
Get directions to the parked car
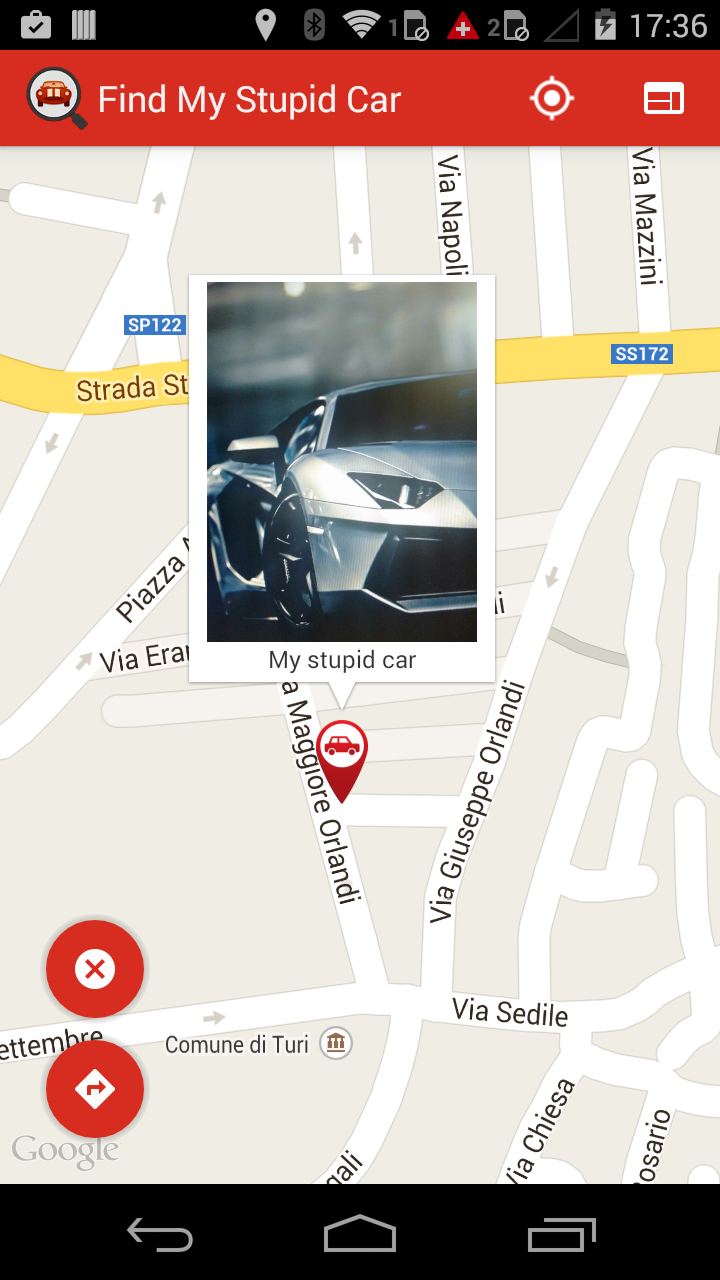tap(95, 1088)
